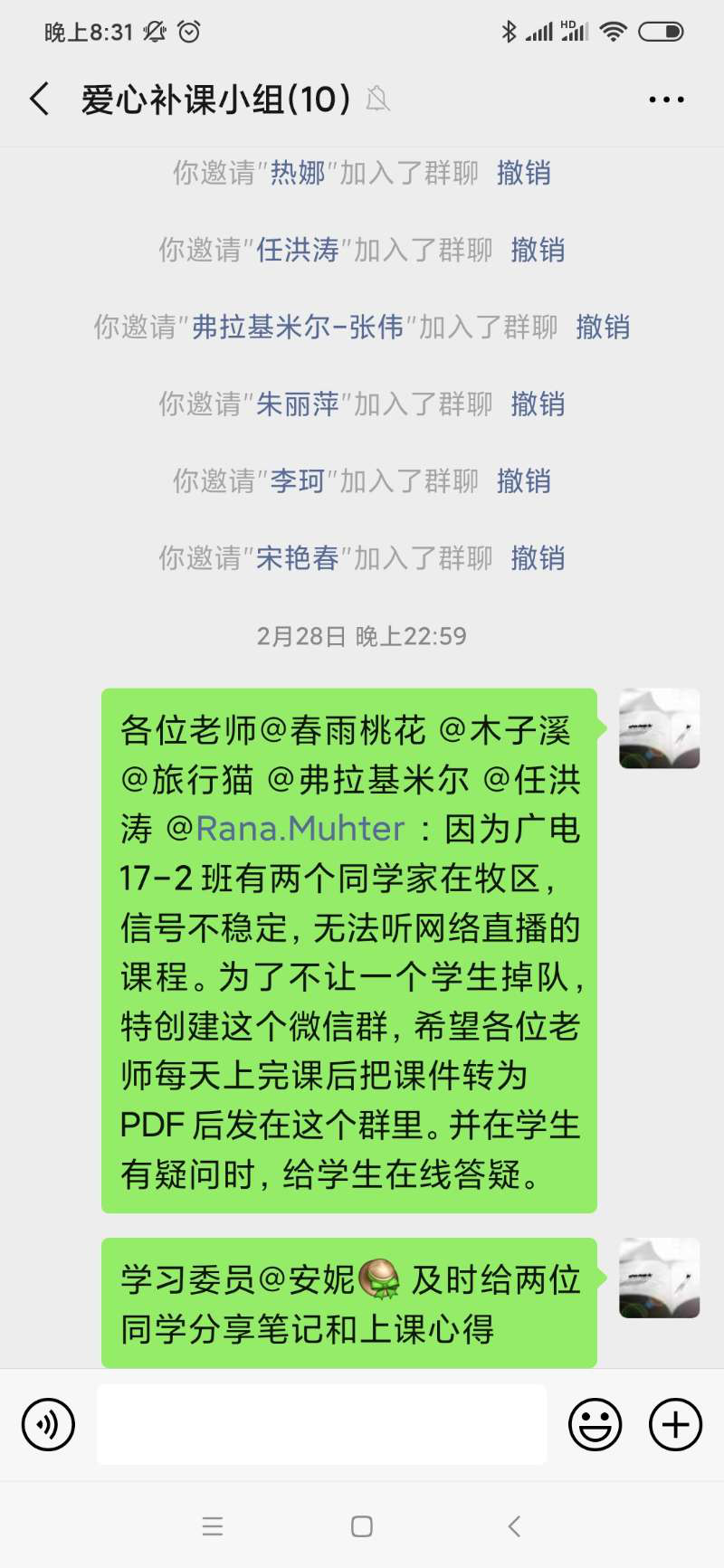The height and width of the screenshot is (1568, 724).
Task: Switch to voice message input
Action: [48, 1424]
